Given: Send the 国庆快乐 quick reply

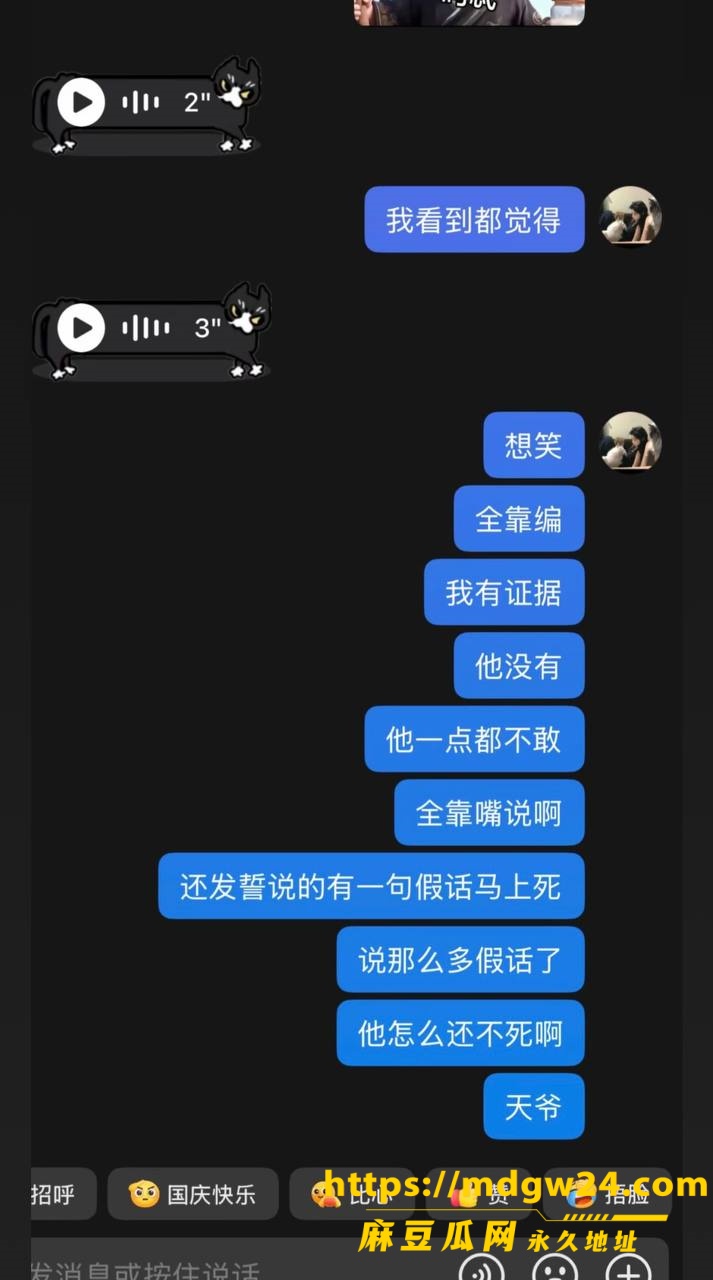Looking at the screenshot, I should 193,1194.
